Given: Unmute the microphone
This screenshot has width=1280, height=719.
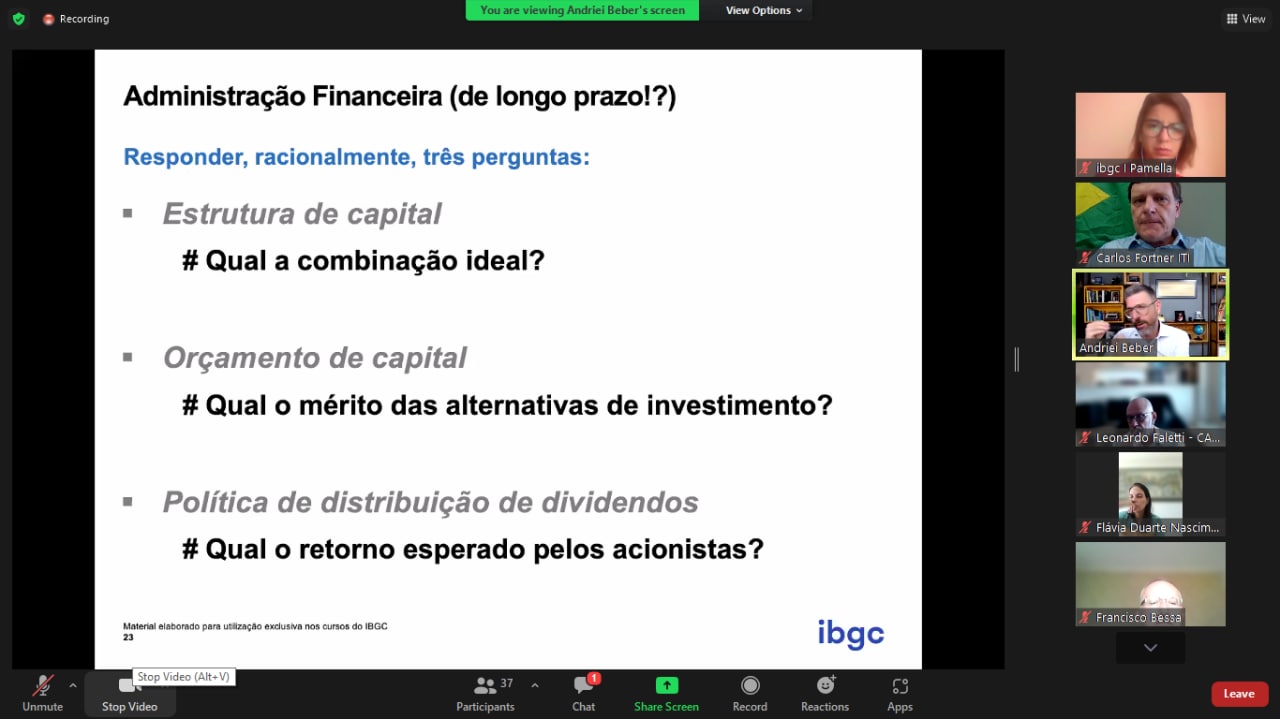Looking at the screenshot, I should 42,693.
